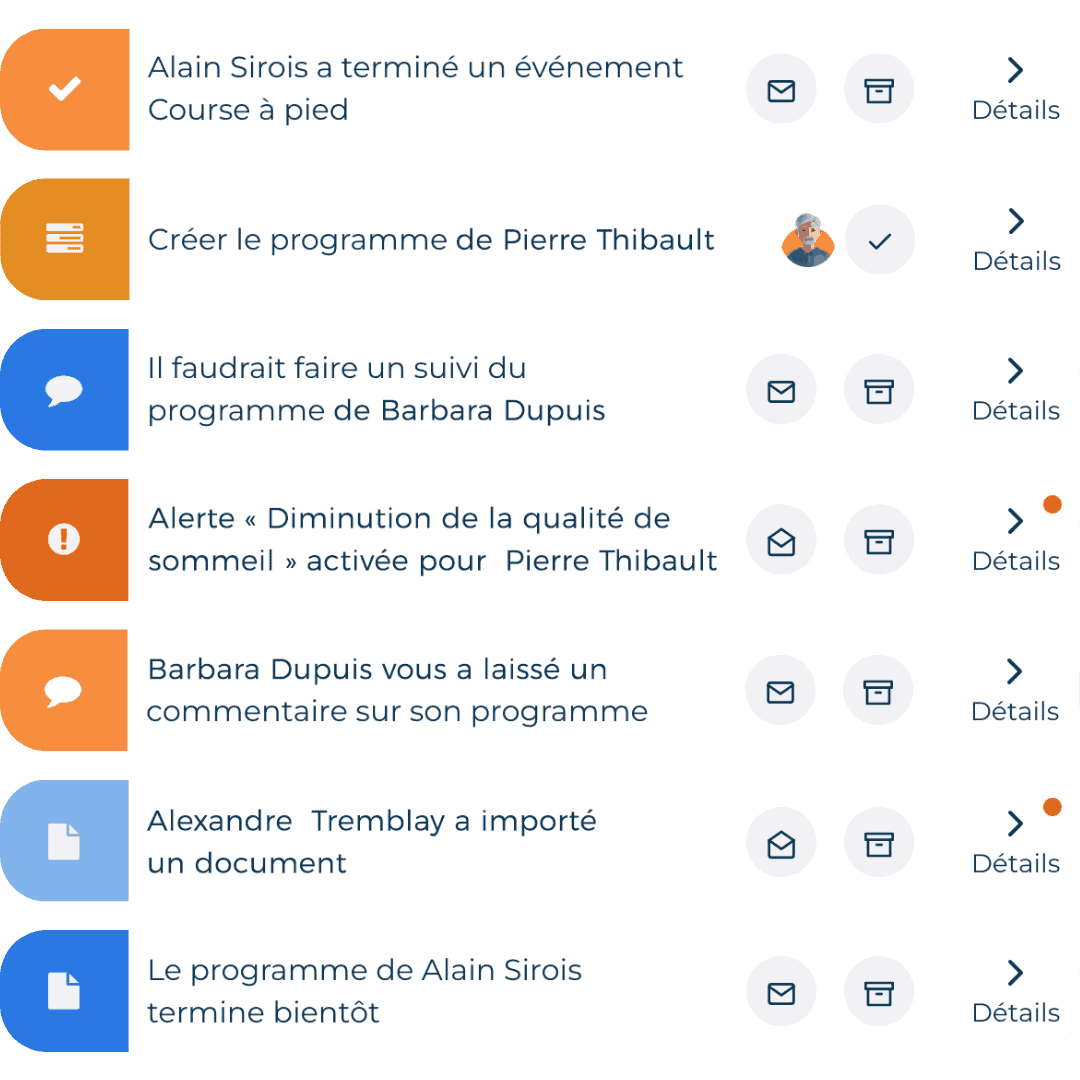Image resolution: width=1080 pixels, height=1080 pixels.
Task: Archive Alexandre Tremblay's imported document notification
Action: 878,843
